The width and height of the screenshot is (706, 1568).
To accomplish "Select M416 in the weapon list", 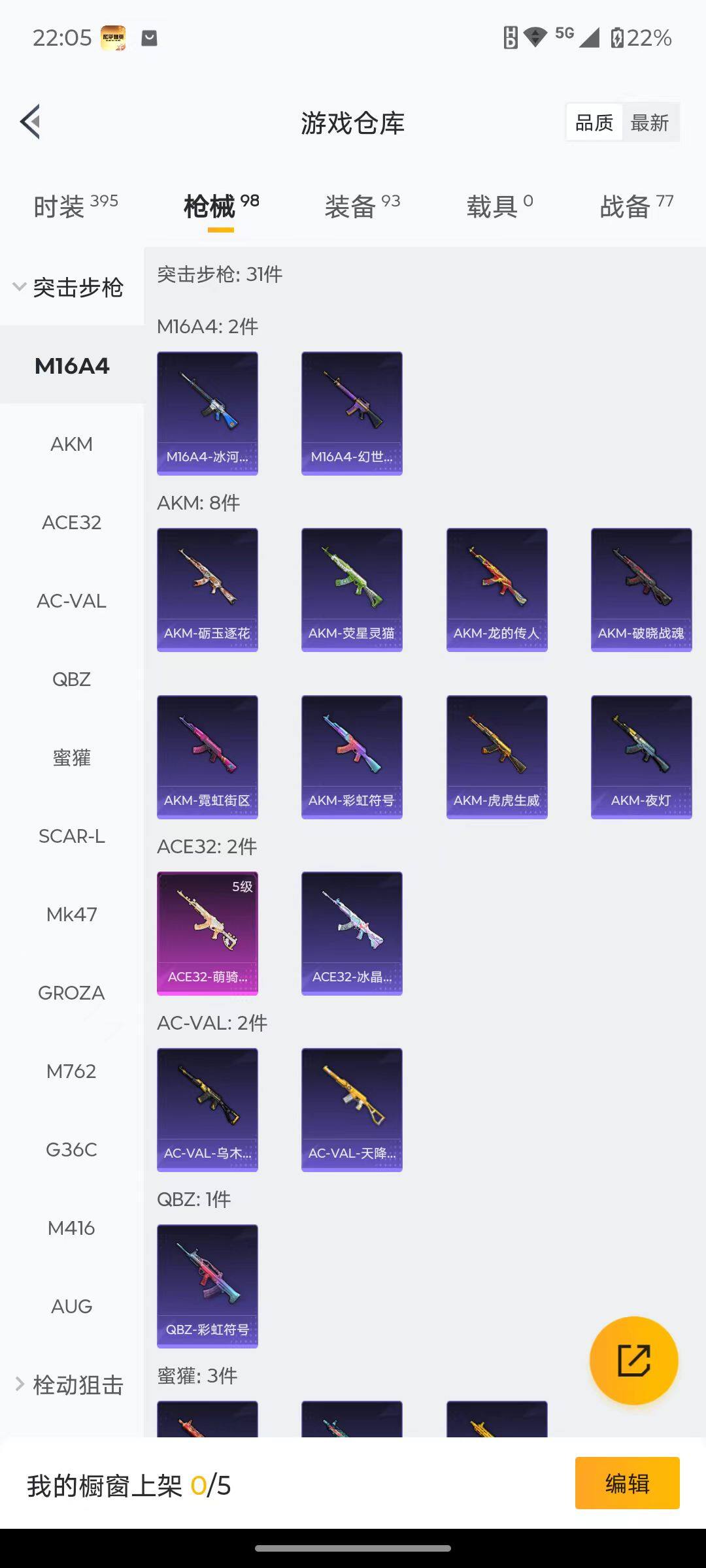I will (71, 1228).
